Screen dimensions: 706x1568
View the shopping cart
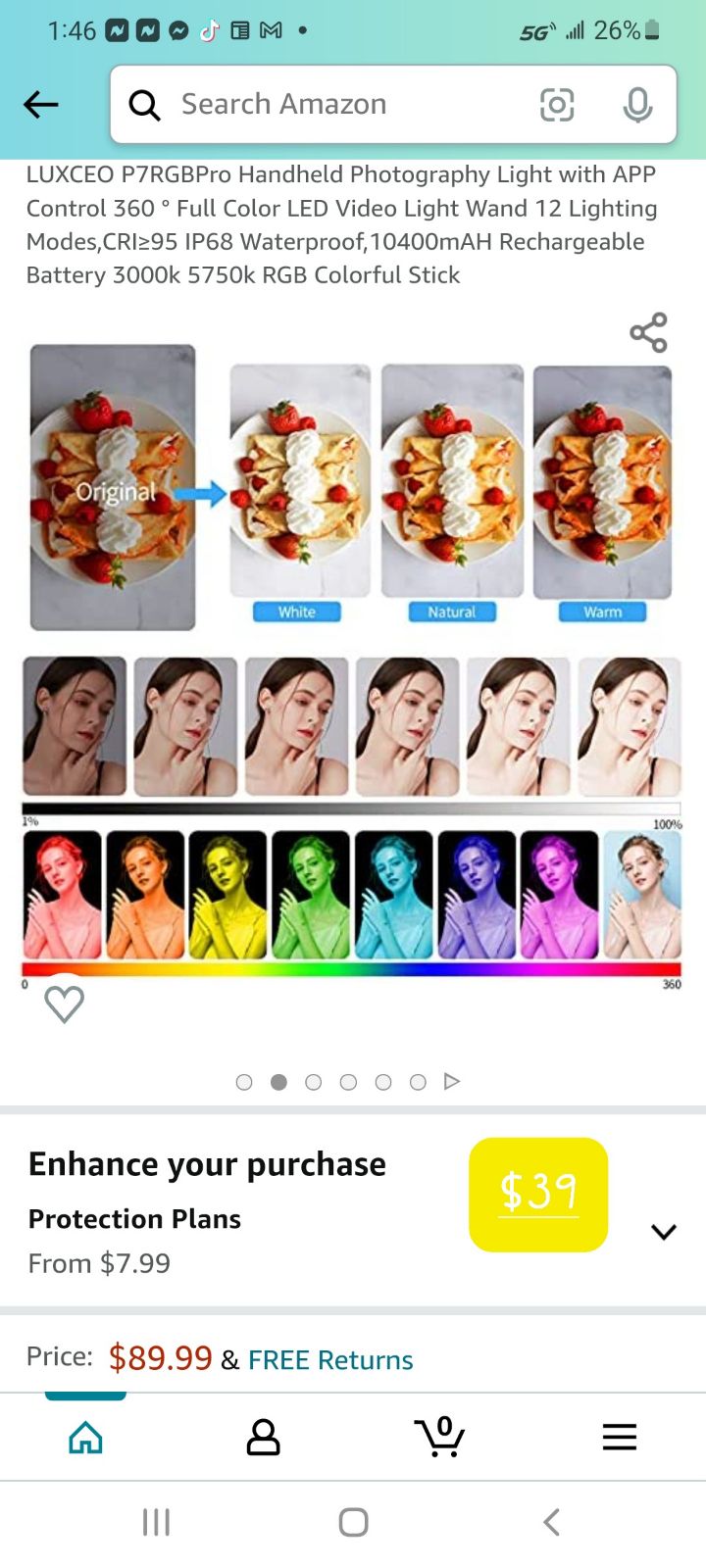439,1437
